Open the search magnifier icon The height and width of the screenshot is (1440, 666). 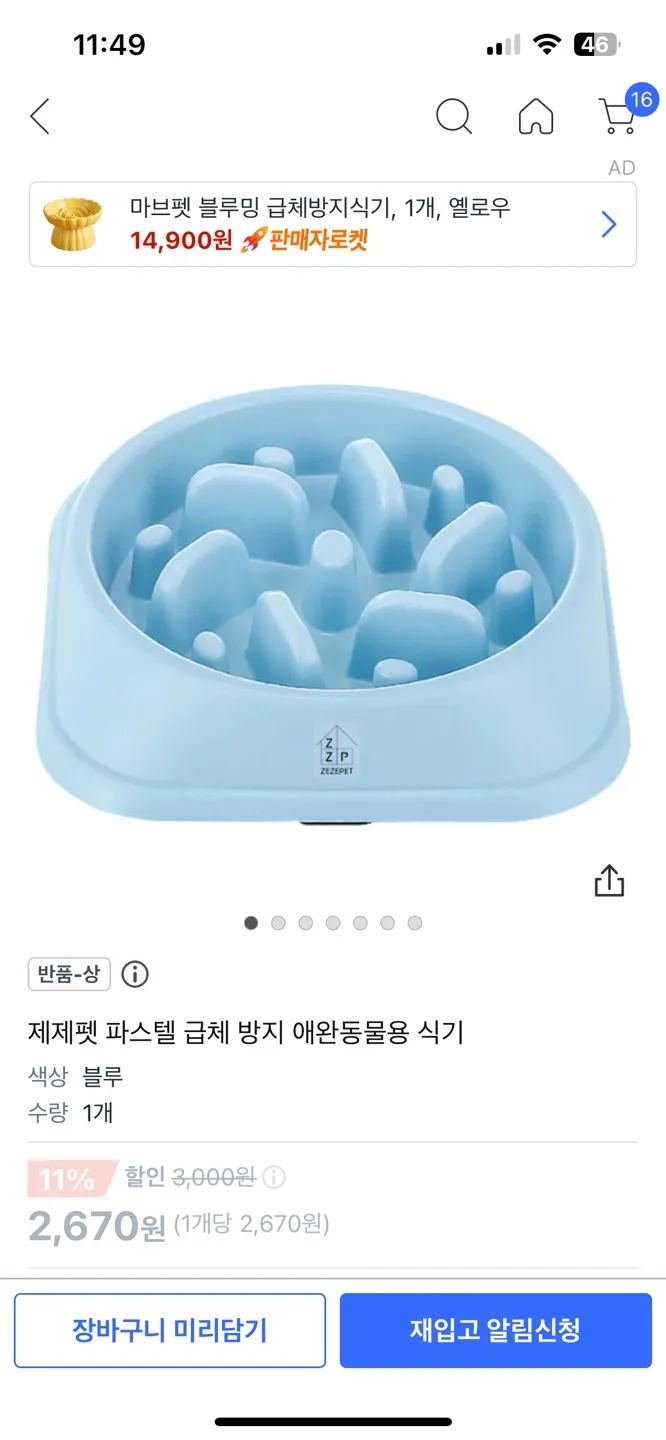tap(454, 117)
